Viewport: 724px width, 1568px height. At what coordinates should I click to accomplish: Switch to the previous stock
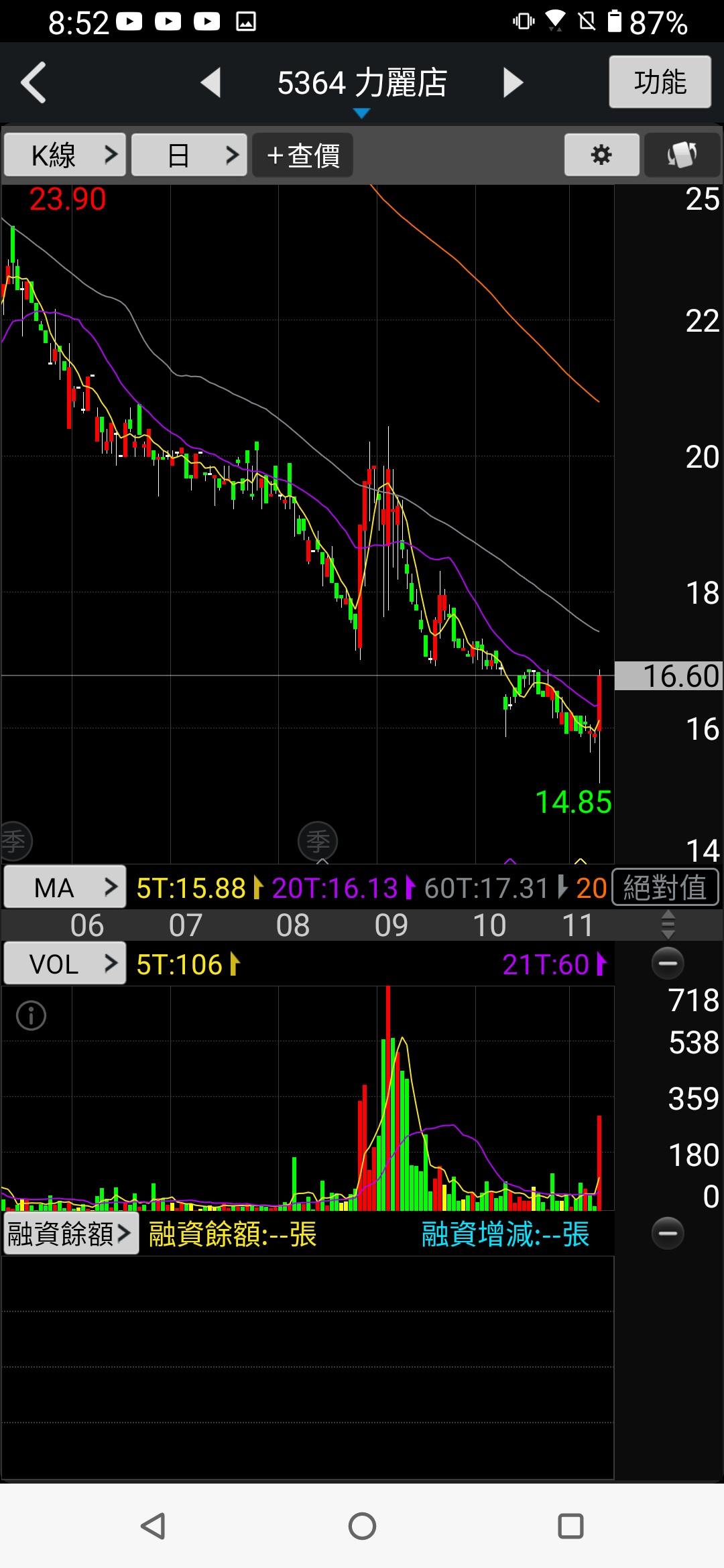tap(211, 83)
